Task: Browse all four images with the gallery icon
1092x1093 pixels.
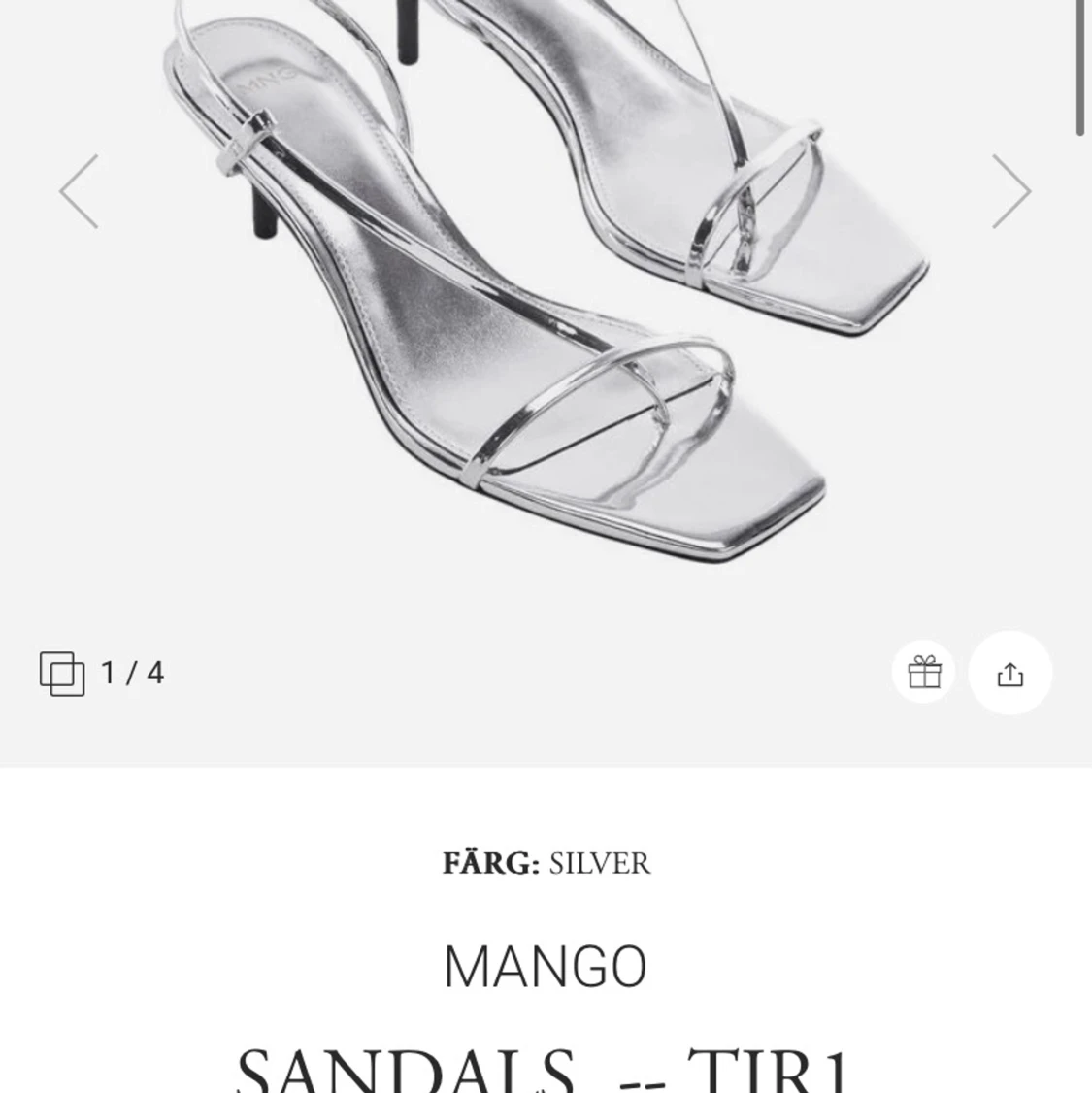Action: (x=62, y=672)
